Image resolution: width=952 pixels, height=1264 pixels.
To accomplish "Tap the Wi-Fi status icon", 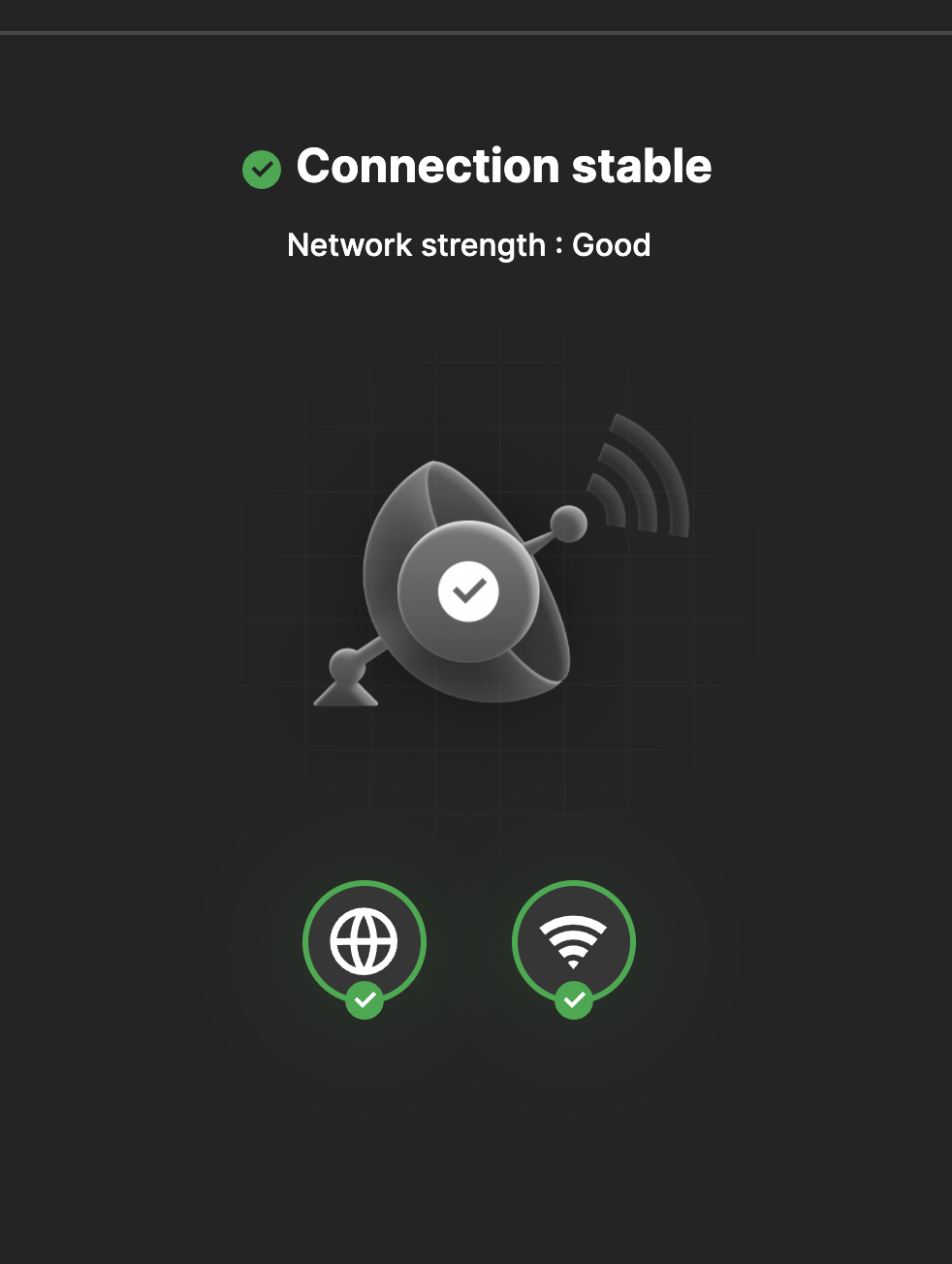I will click(x=573, y=941).
